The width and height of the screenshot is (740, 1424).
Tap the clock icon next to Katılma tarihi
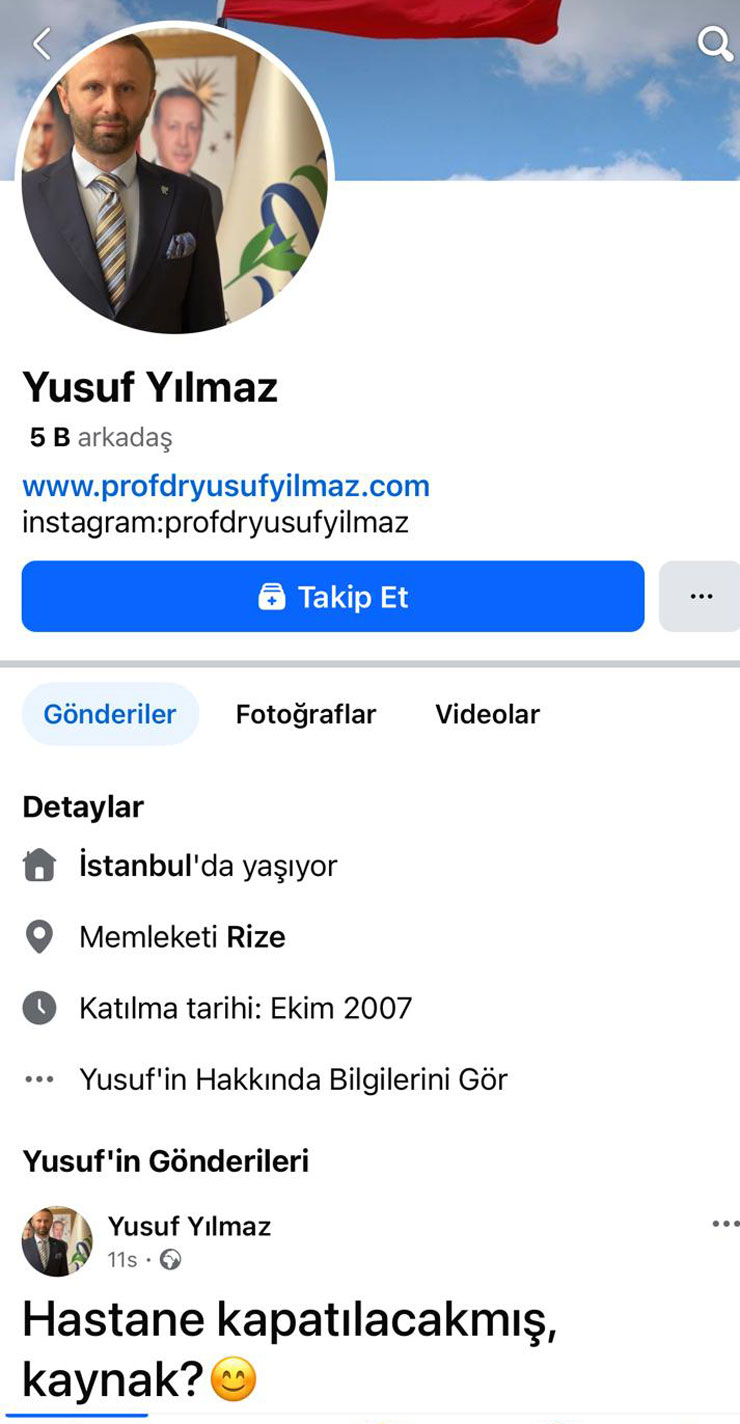(39, 1007)
